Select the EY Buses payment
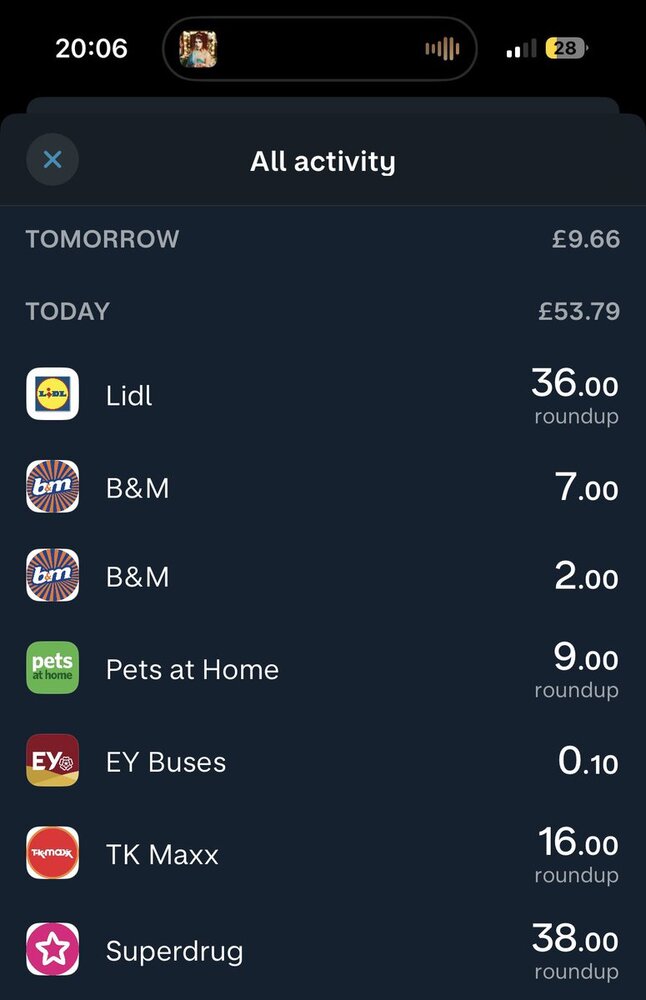 pyautogui.click(x=322, y=762)
